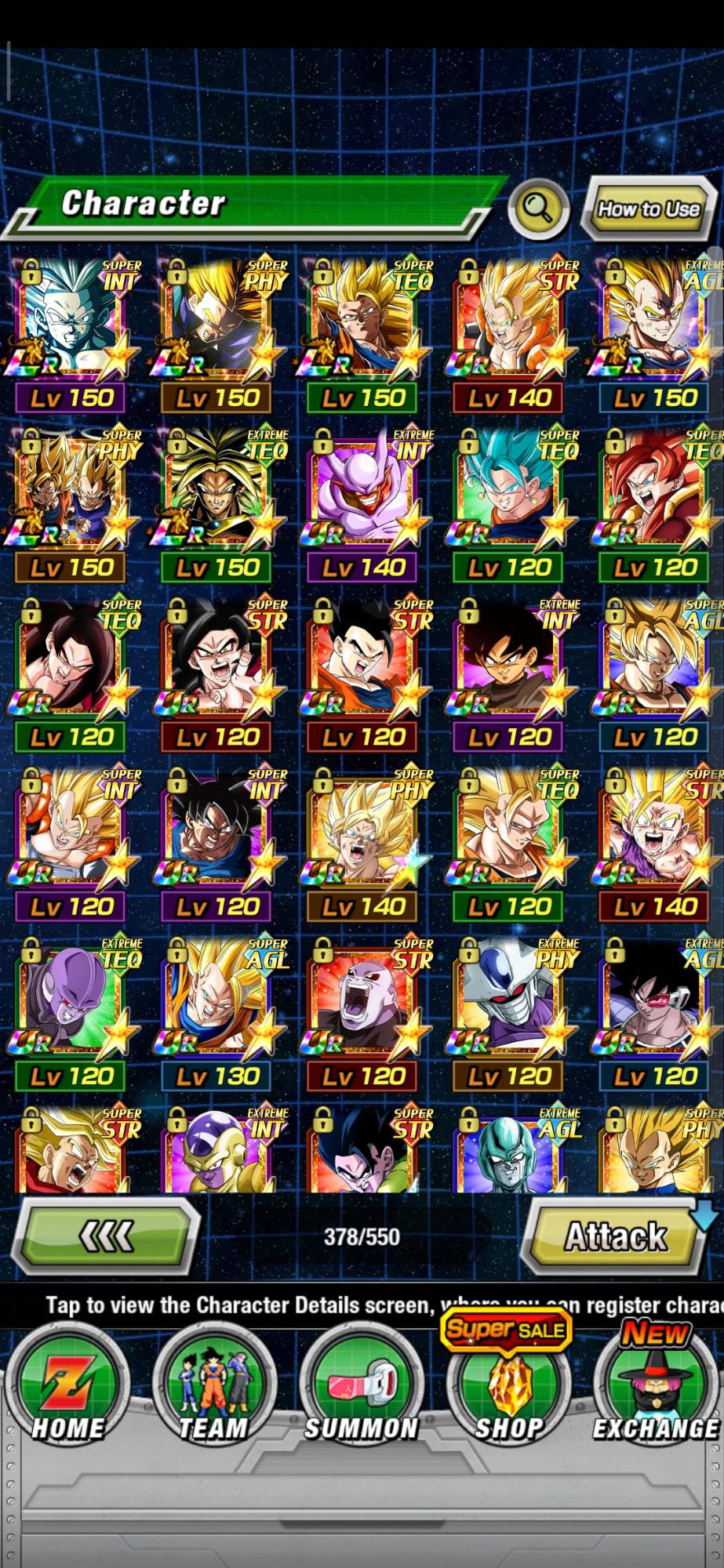Tap the green back arrows button
Screen dimensions: 724x1568
click(107, 1238)
